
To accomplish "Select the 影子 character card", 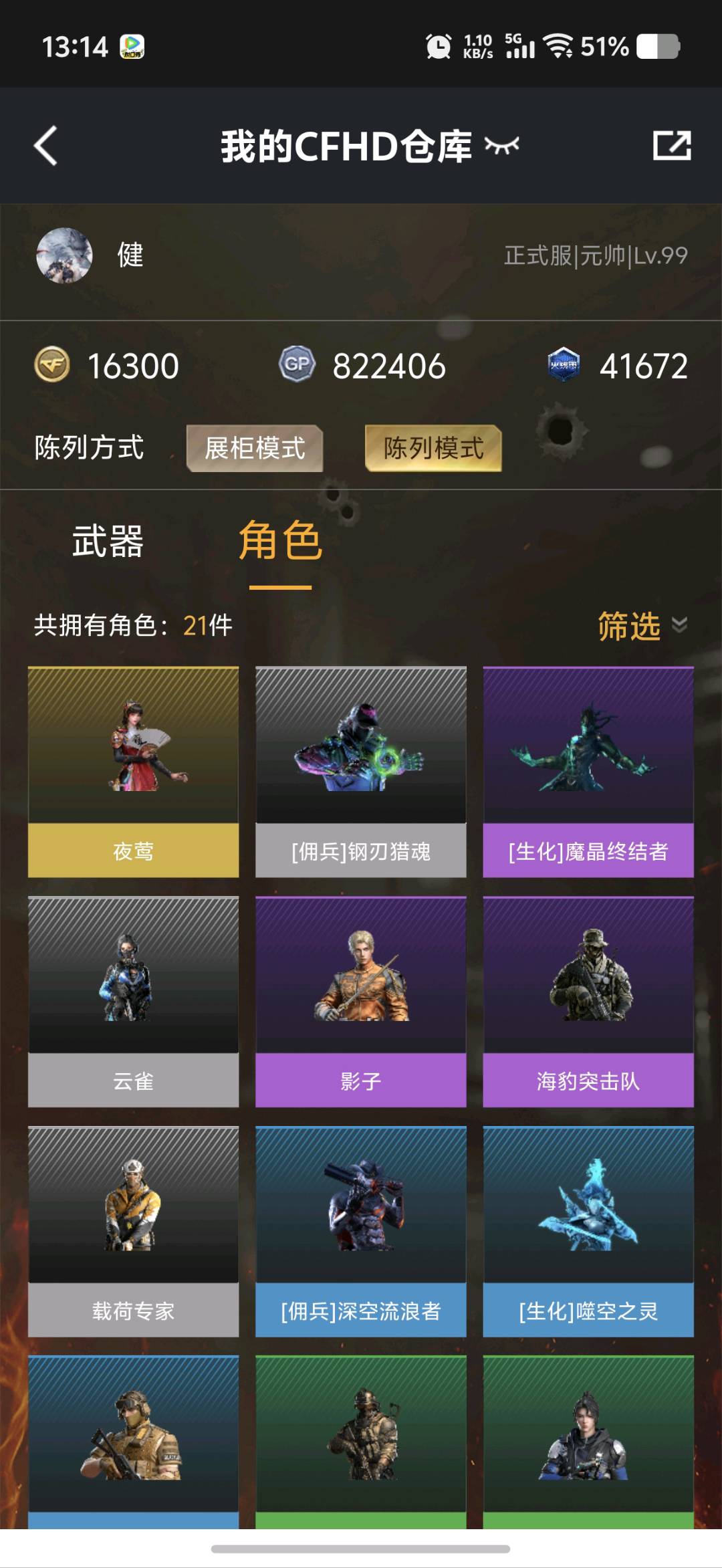I will pyautogui.click(x=361, y=1002).
